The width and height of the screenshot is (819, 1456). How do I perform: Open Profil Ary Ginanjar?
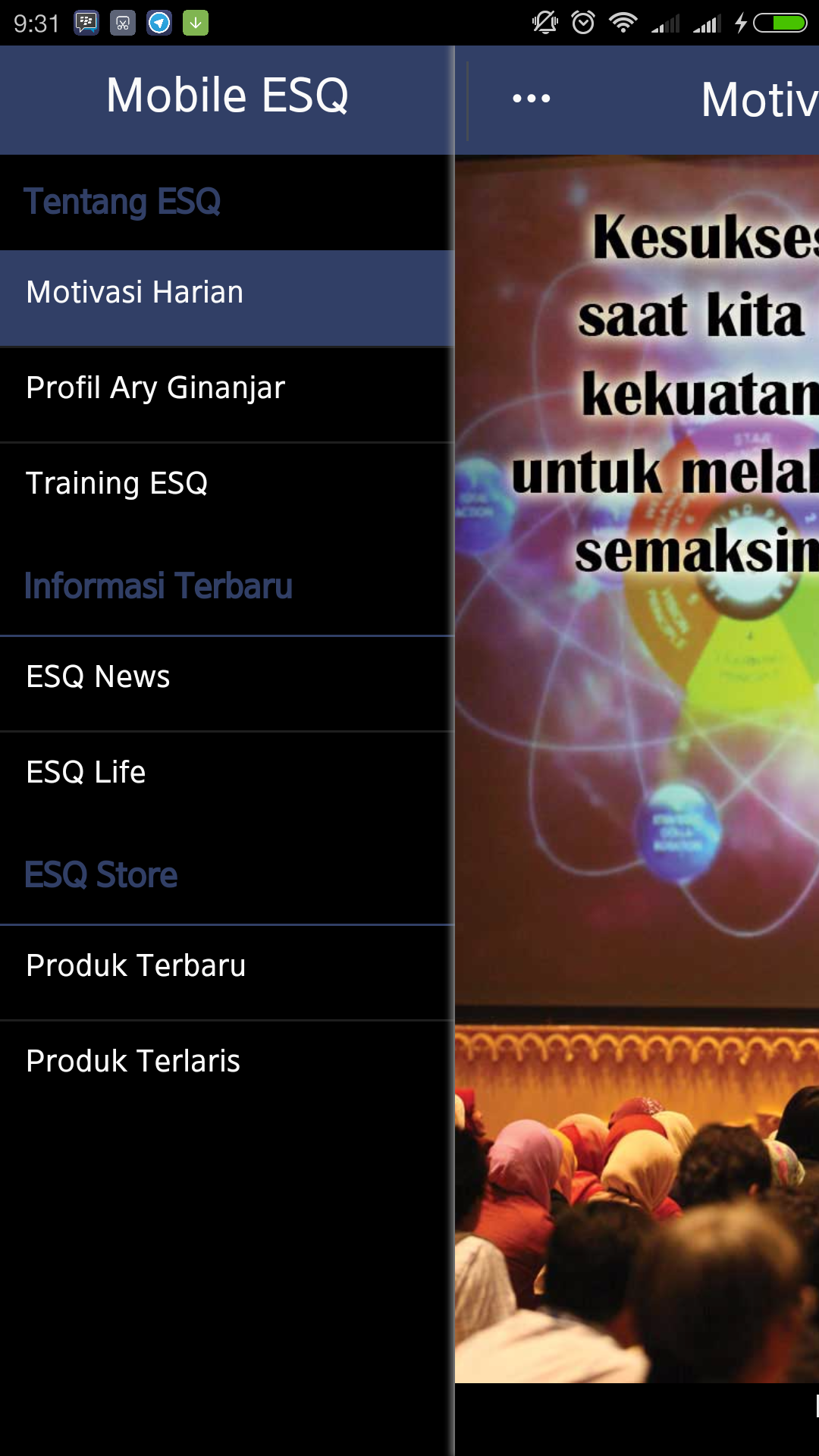click(x=226, y=388)
